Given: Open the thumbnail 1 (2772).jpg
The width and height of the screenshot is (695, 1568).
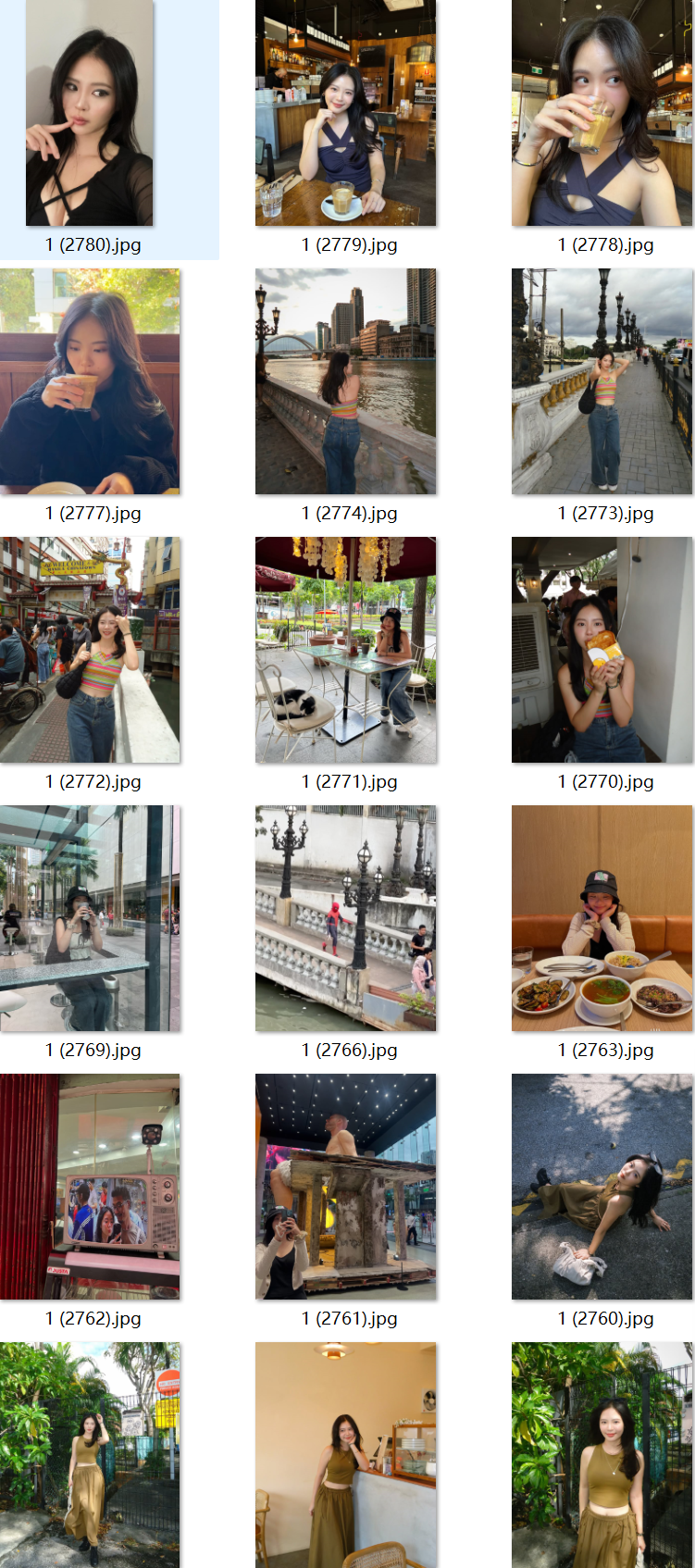Looking at the screenshot, I should coord(90,650).
